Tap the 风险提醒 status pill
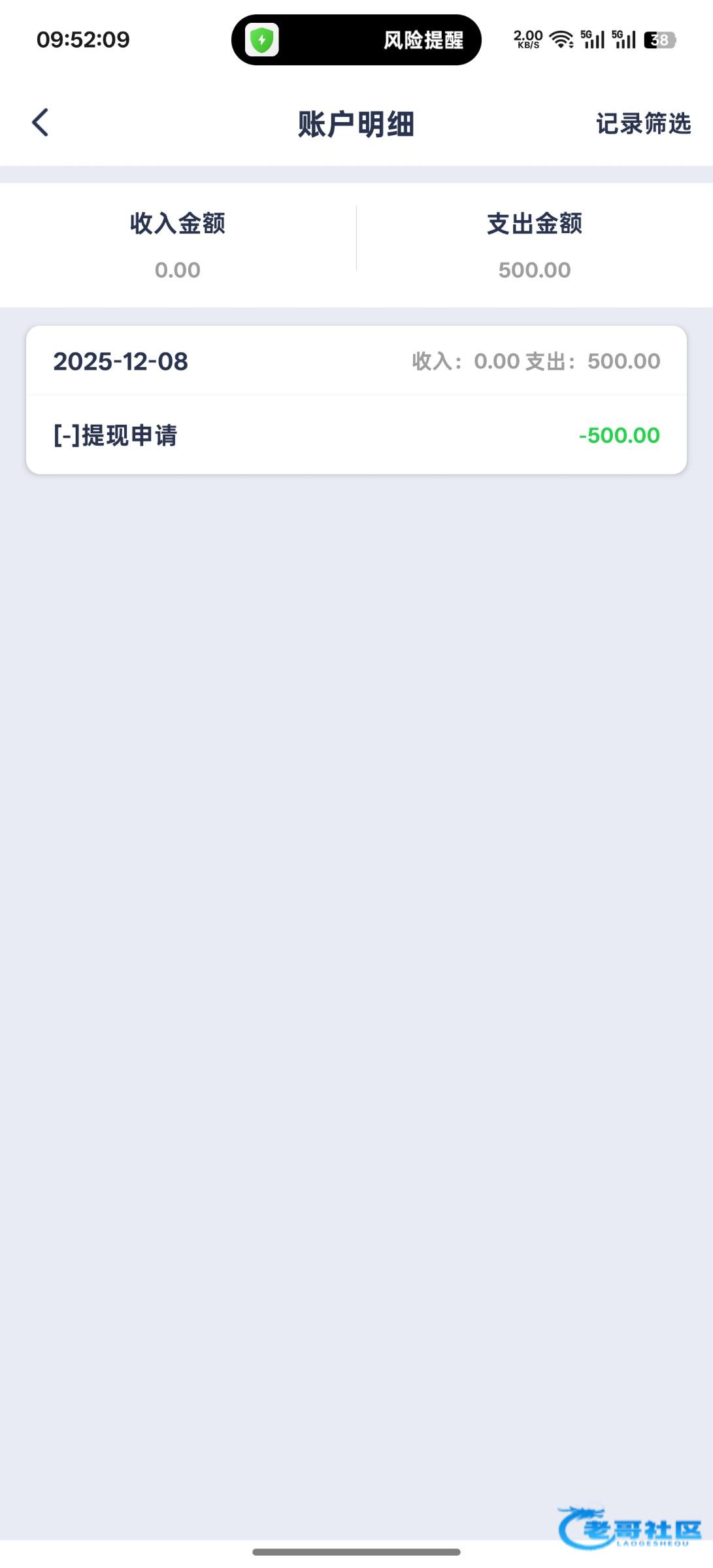The image size is (713, 1568). [x=356, y=40]
